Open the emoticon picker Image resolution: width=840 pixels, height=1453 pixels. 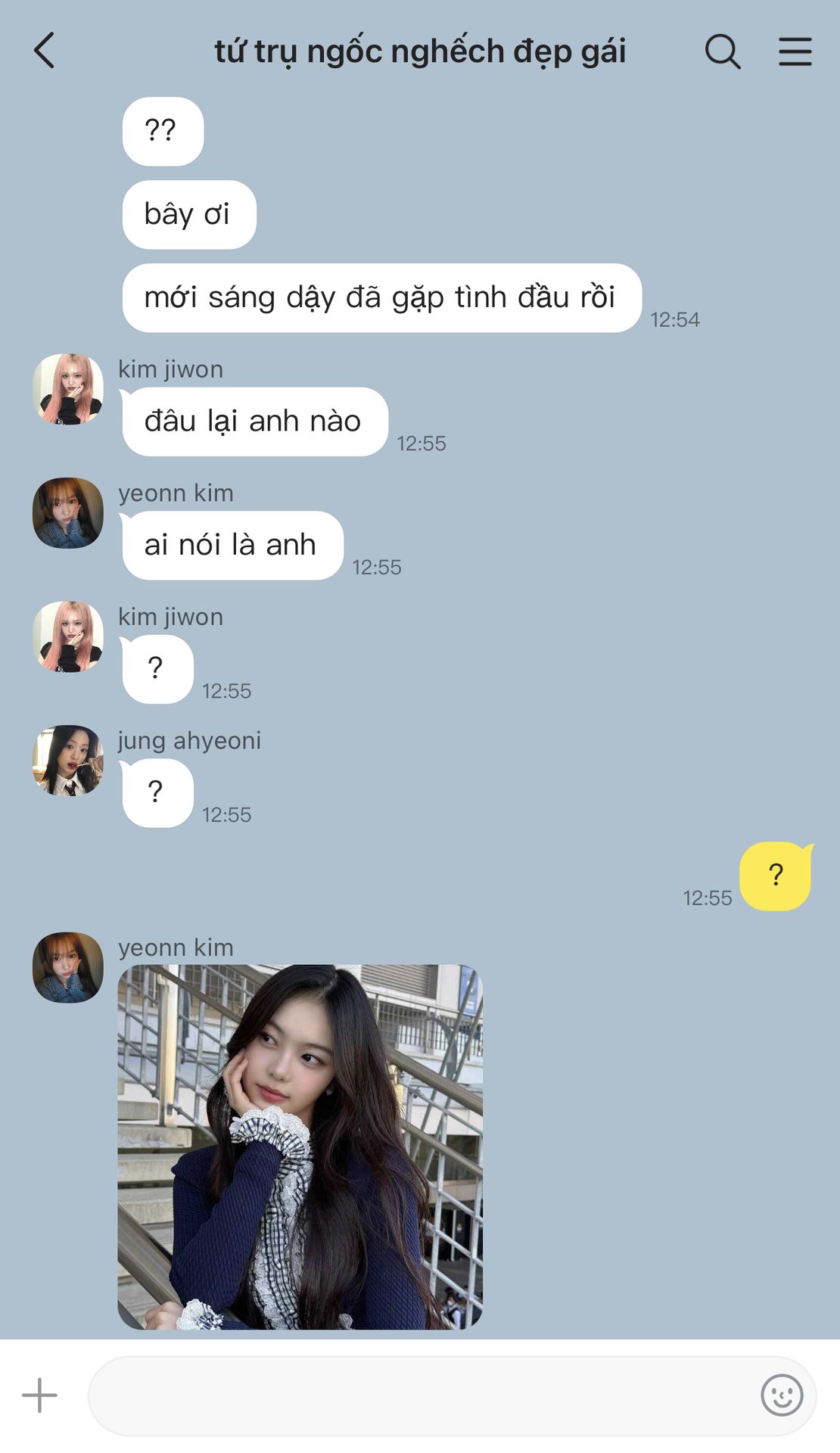(x=782, y=1395)
